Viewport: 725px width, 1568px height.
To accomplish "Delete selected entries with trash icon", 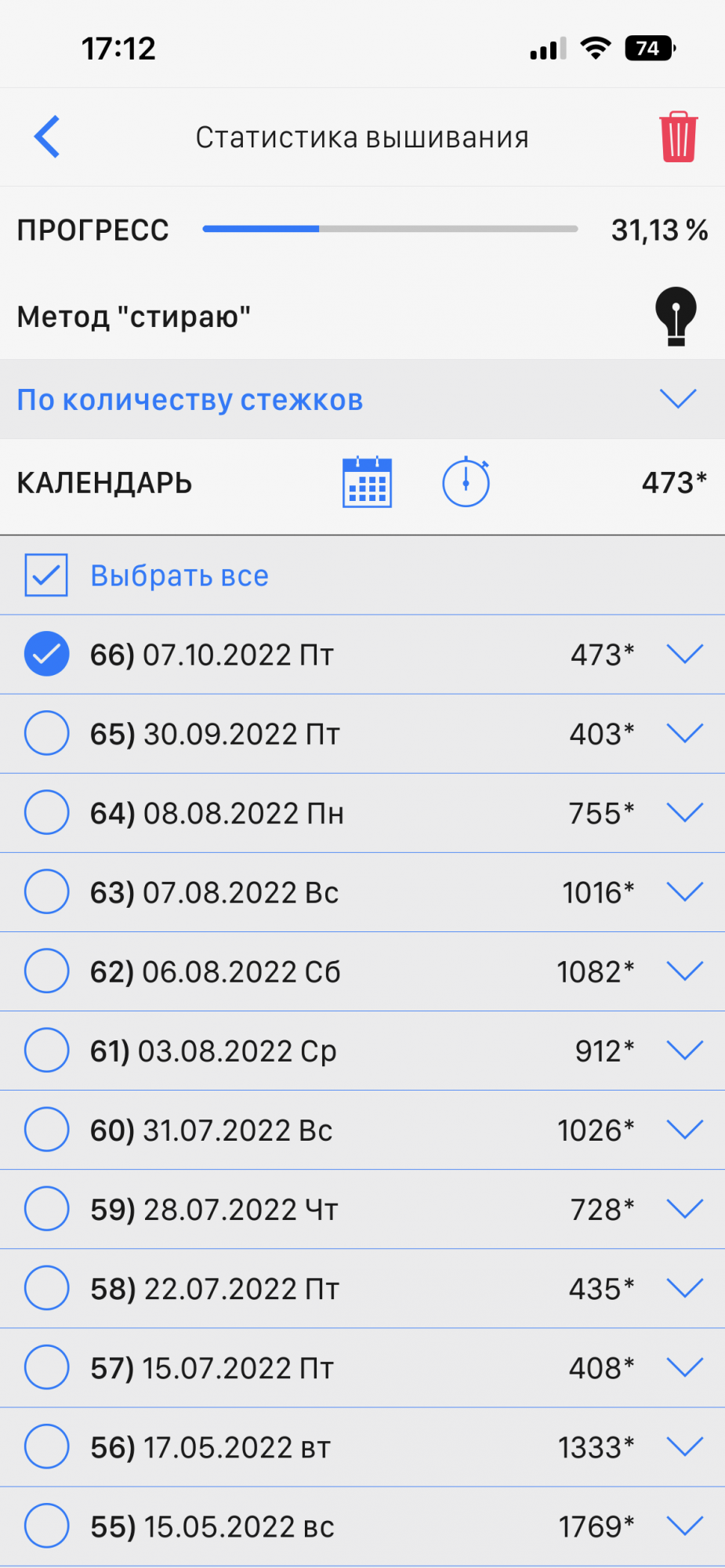I will click(678, 137).
